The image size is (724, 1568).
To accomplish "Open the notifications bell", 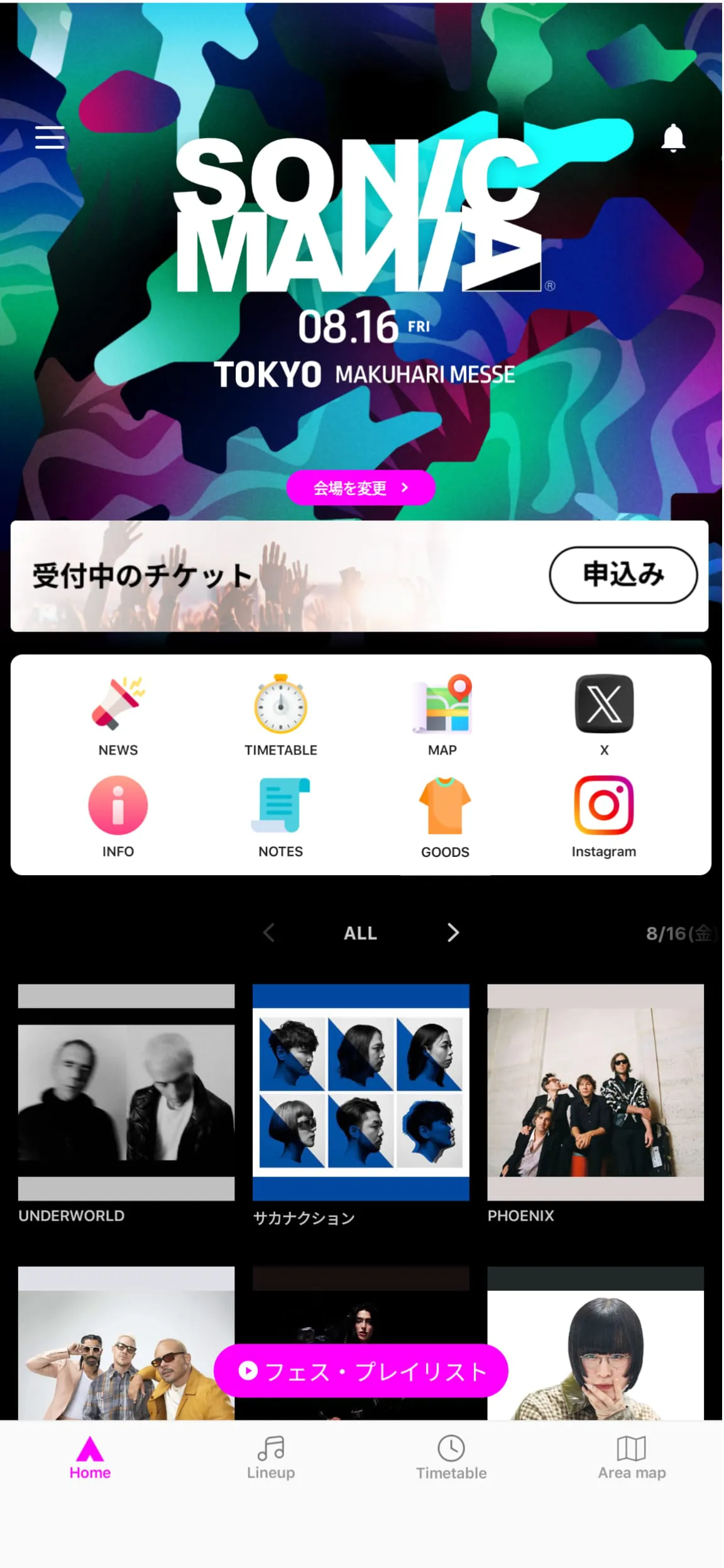I will click(x=672, y=138).
